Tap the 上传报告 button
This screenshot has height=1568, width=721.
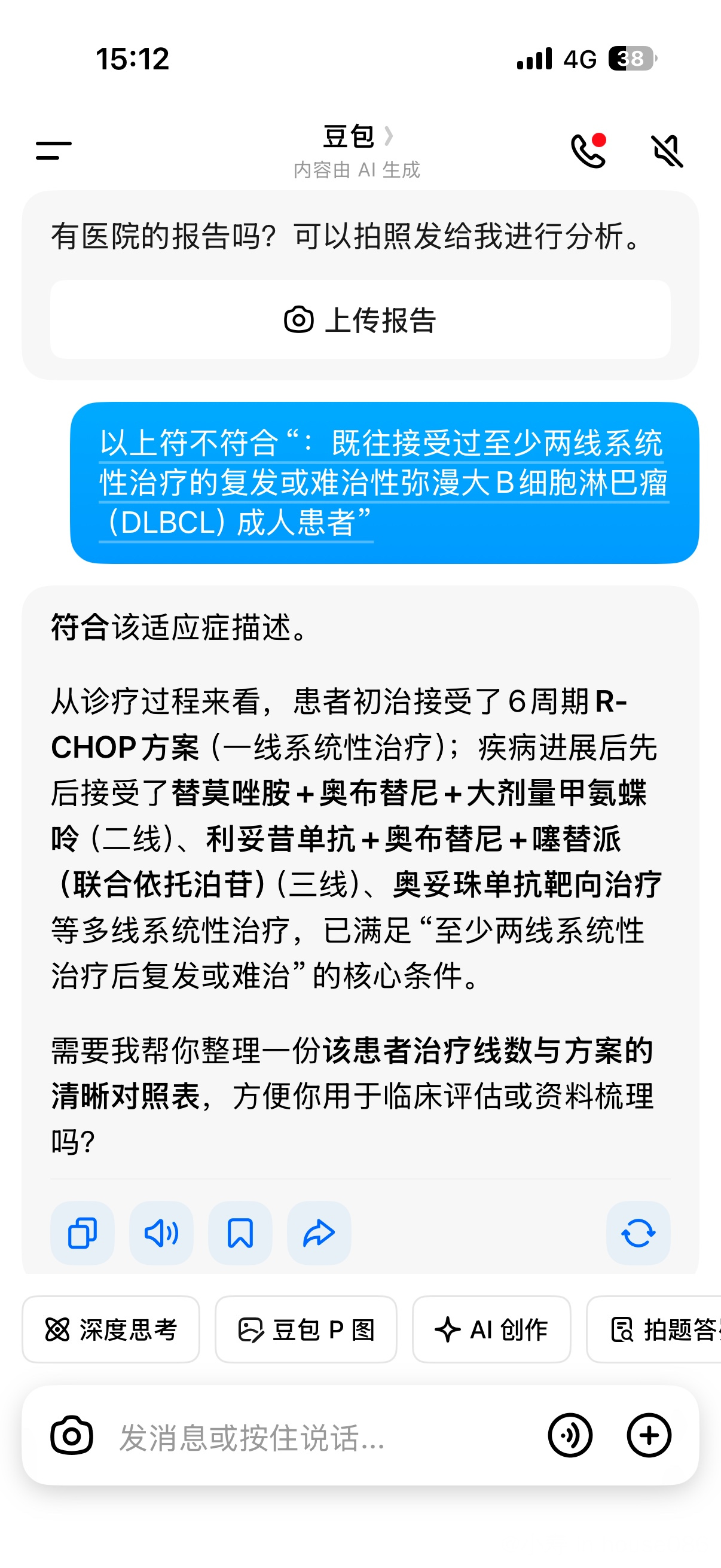[360, 319]
